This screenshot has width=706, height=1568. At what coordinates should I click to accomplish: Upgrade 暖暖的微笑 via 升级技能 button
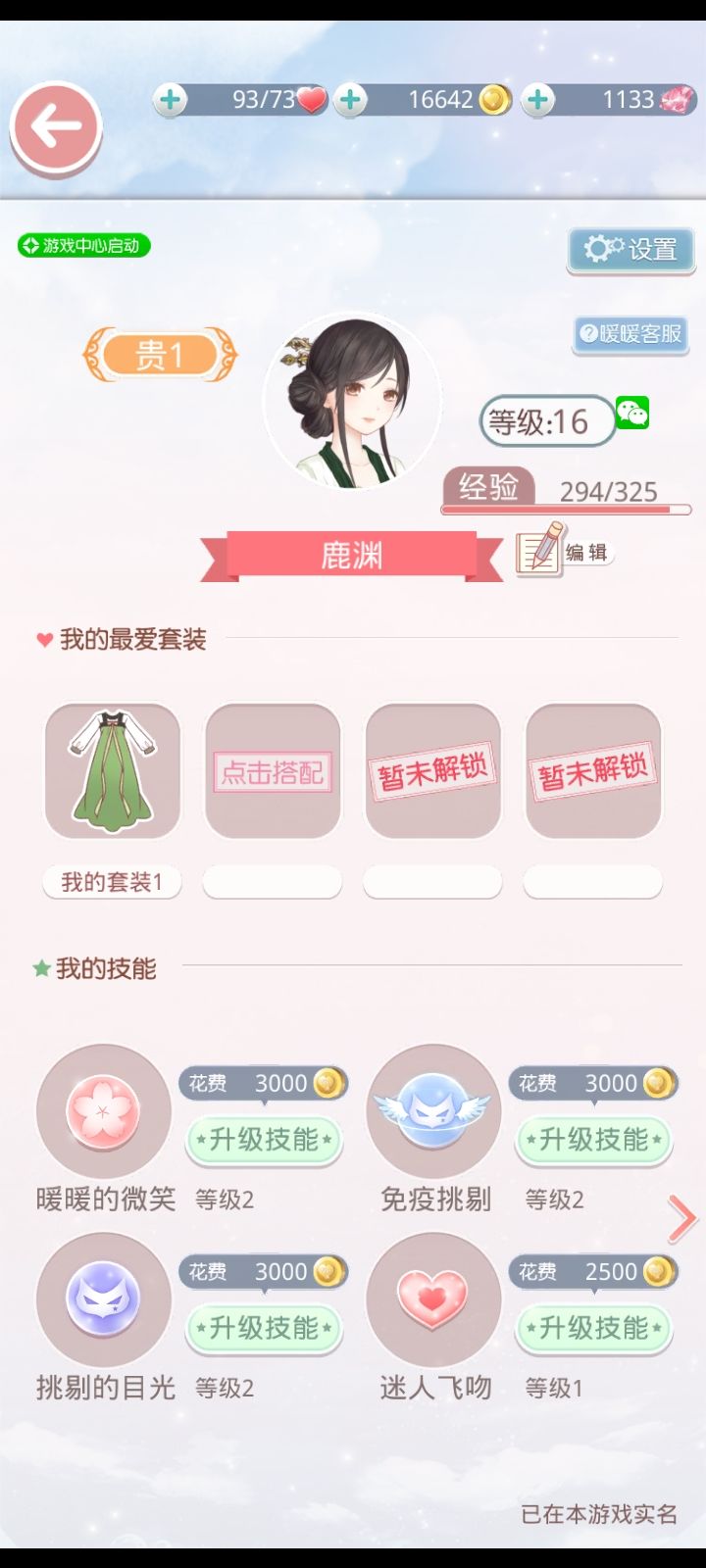tap(263, 1142)
